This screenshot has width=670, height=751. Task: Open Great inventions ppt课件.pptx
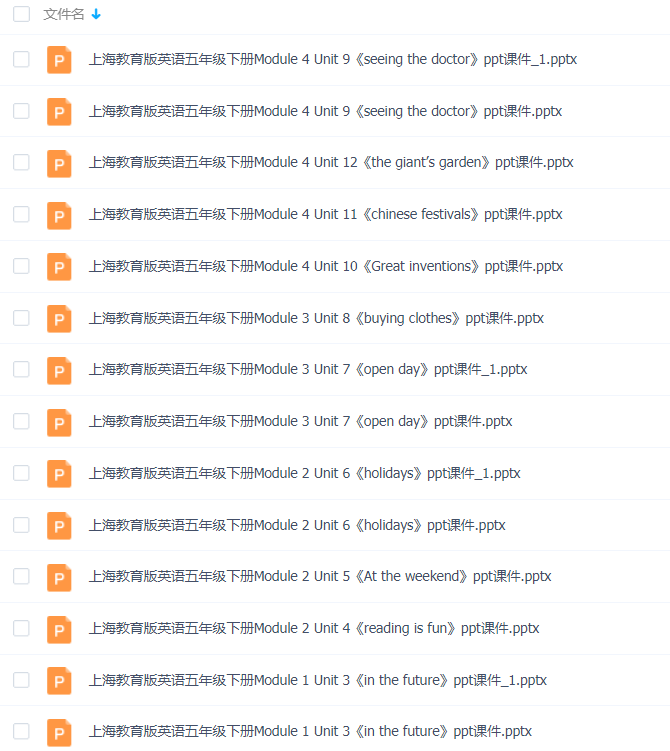(325, 266)
